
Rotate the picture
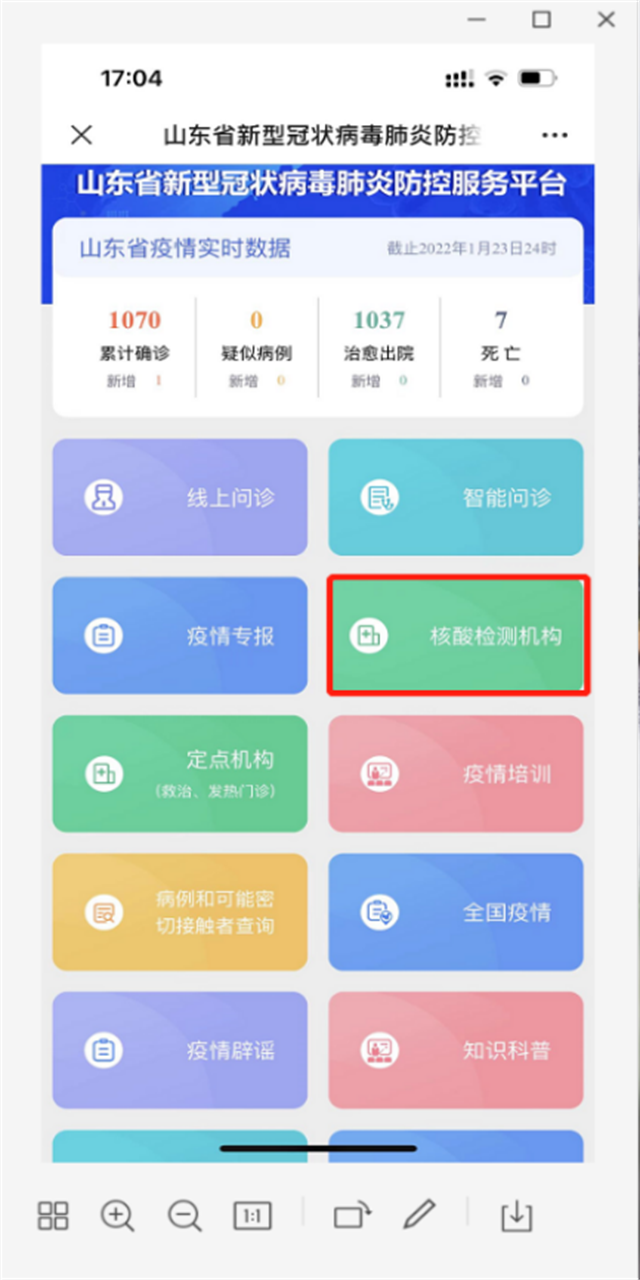pyautogui.click(x=352, y=1215)
